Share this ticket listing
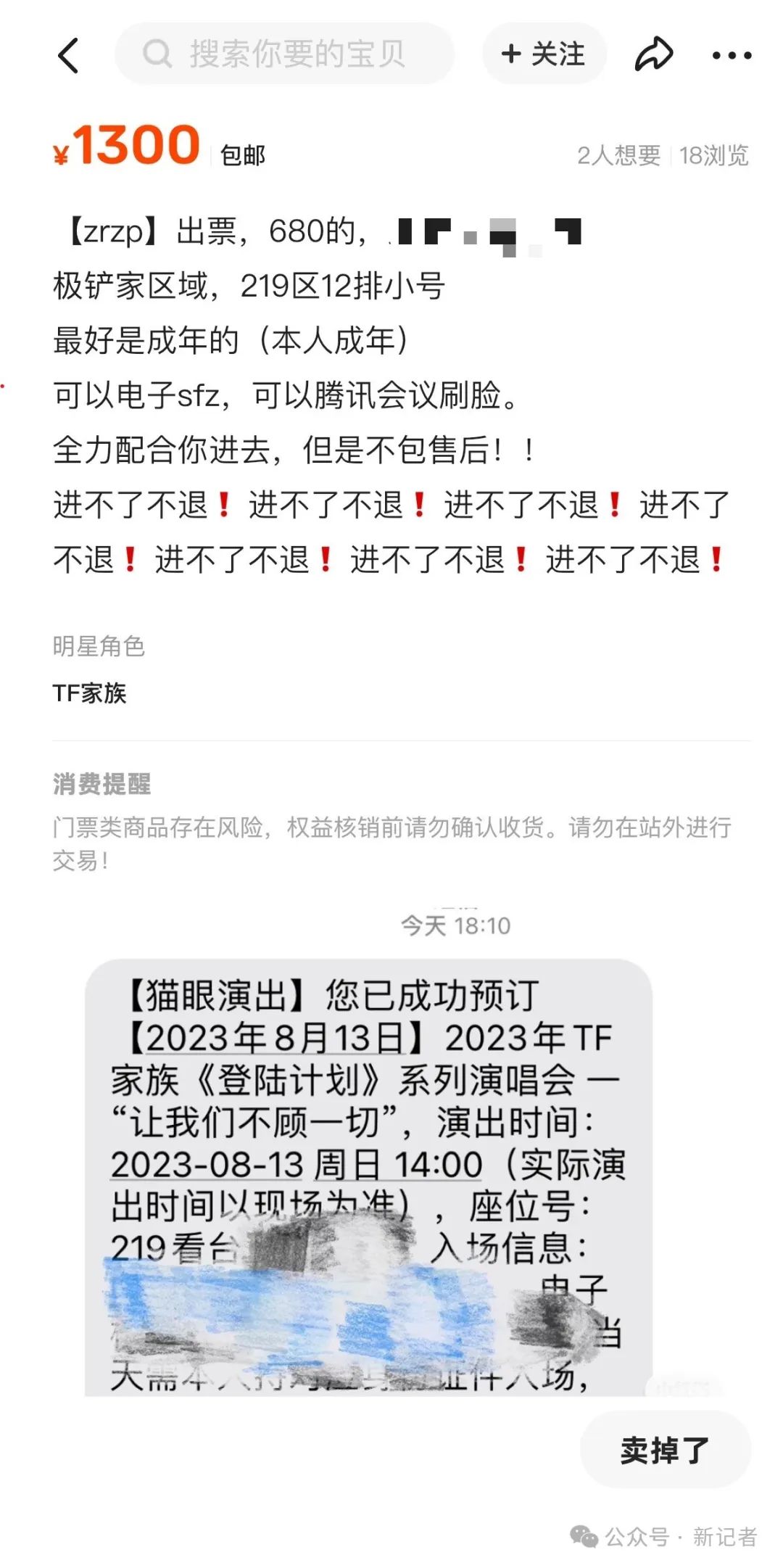Viewport: 783px width, 1568px height. tap(653, 55)
